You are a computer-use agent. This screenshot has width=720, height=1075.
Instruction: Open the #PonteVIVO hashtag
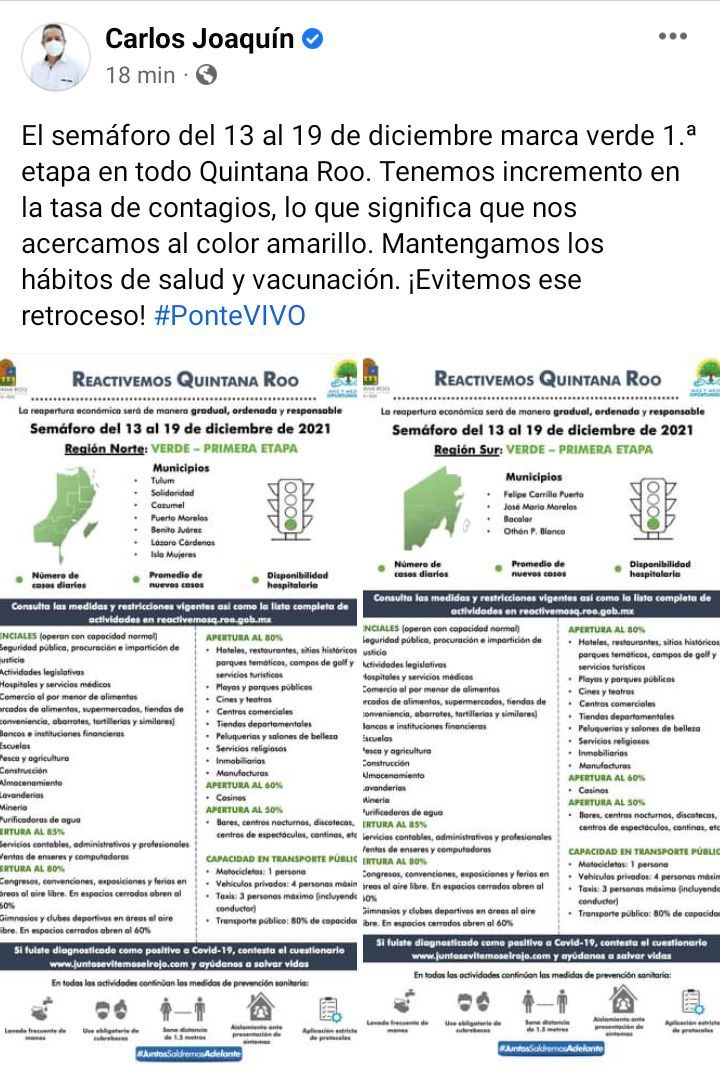(x=230, y=315)
